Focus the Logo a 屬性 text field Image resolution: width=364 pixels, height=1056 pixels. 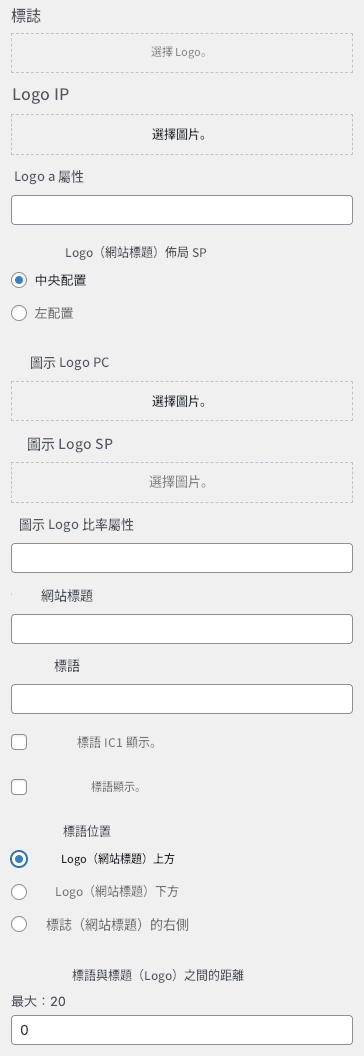(x=182, y=210)
